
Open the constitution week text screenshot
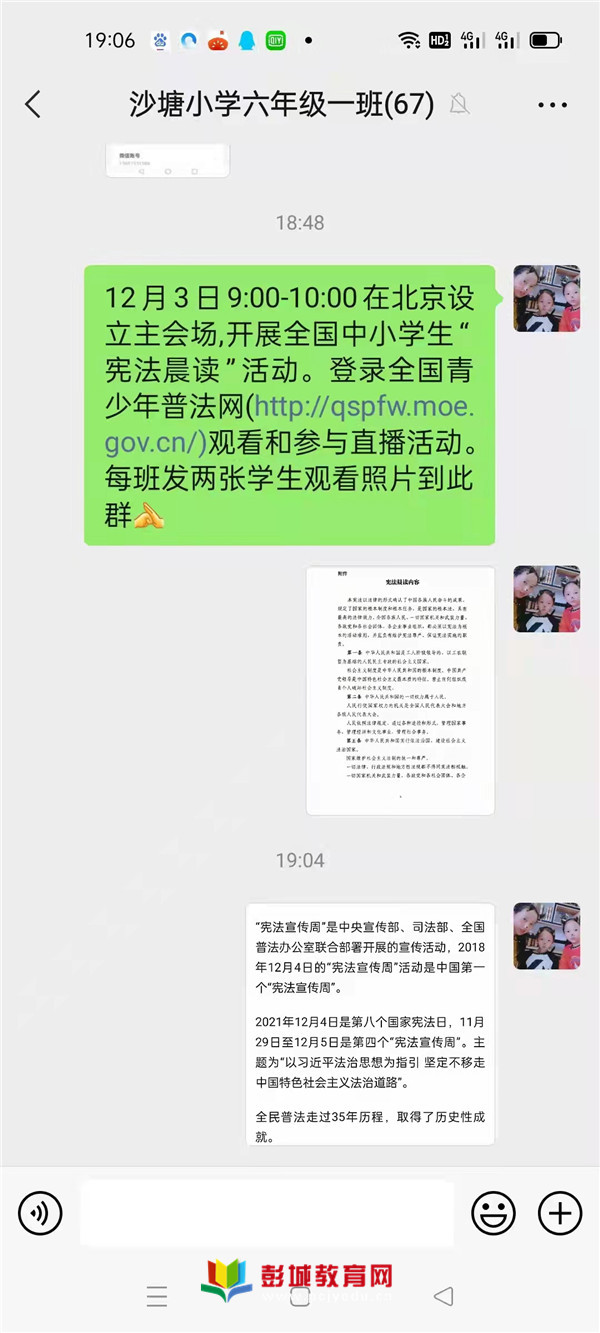pos(370,1022)
